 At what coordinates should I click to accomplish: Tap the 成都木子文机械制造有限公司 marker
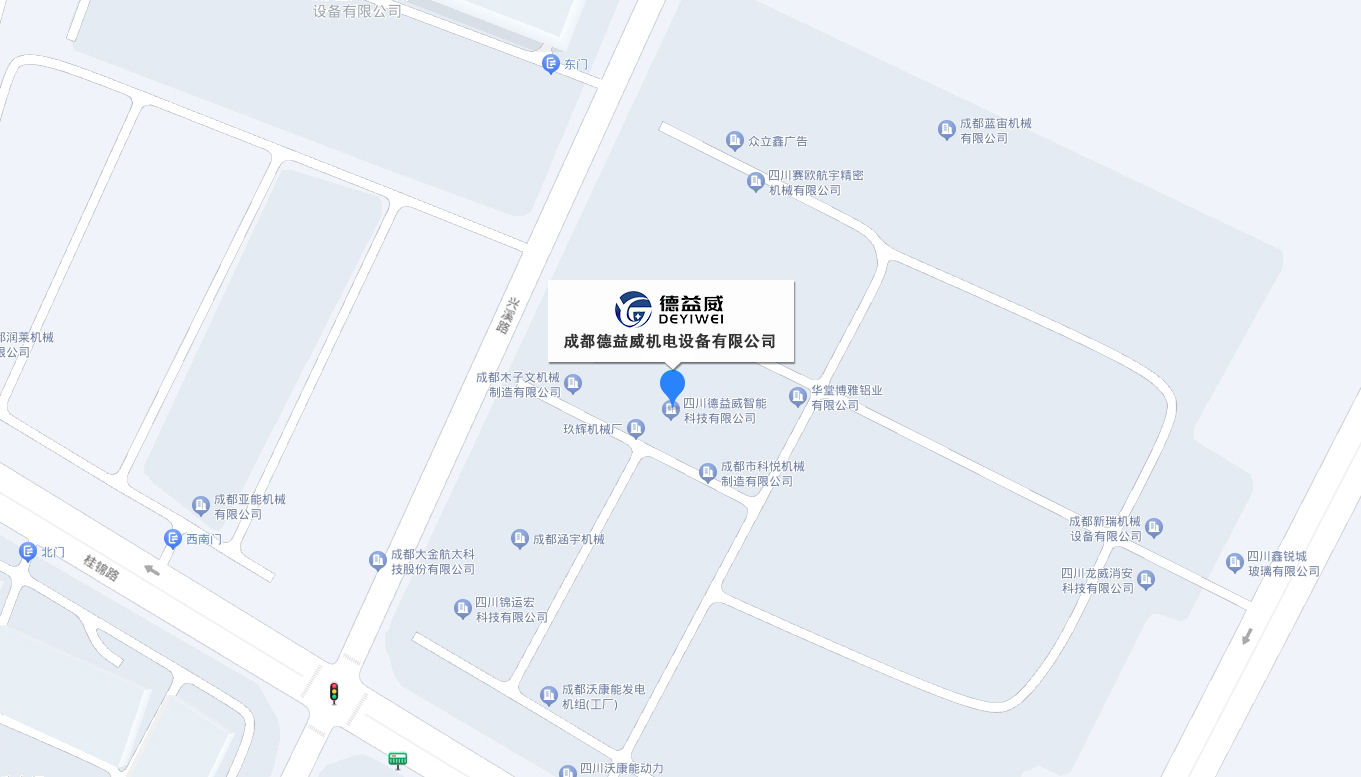point(573,383)
